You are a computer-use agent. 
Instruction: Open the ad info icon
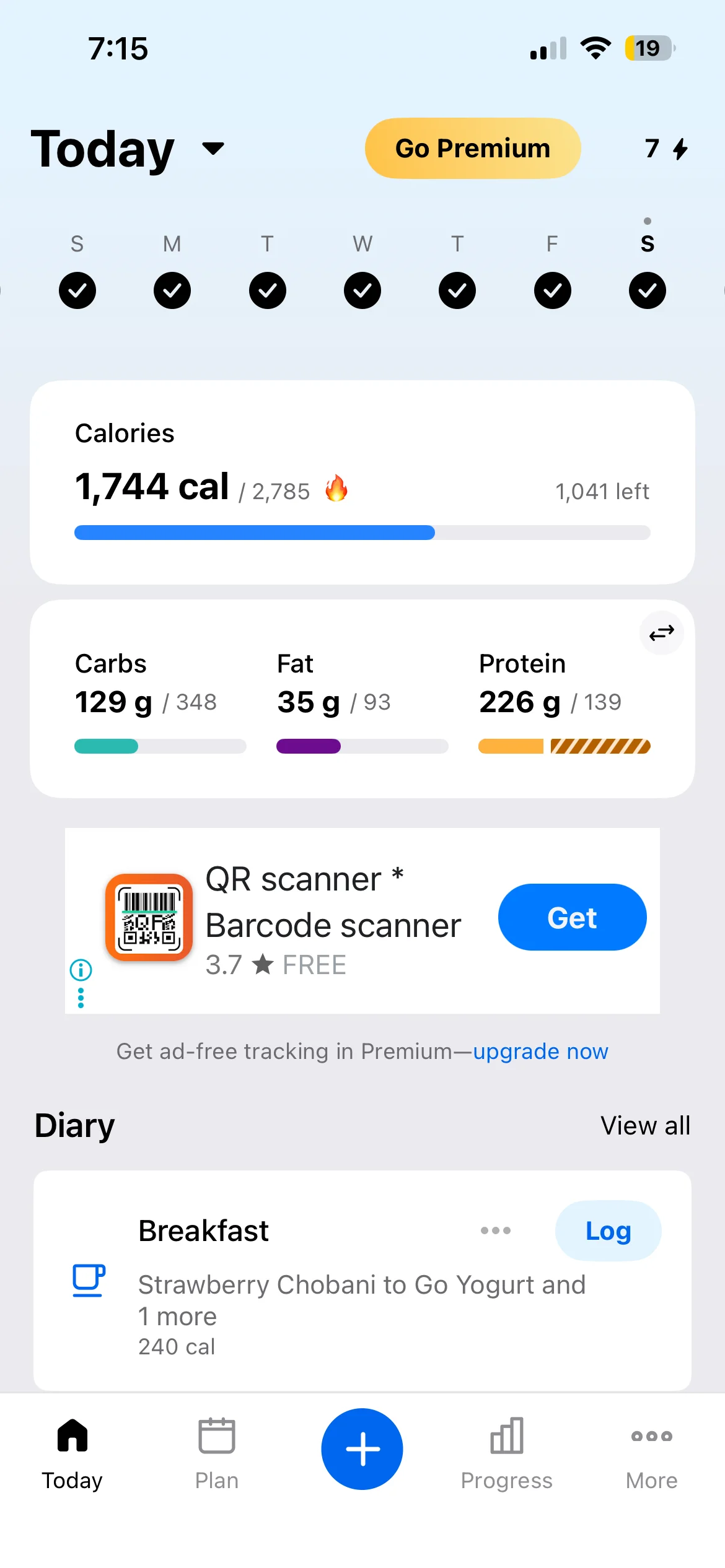tap(81, 970)
